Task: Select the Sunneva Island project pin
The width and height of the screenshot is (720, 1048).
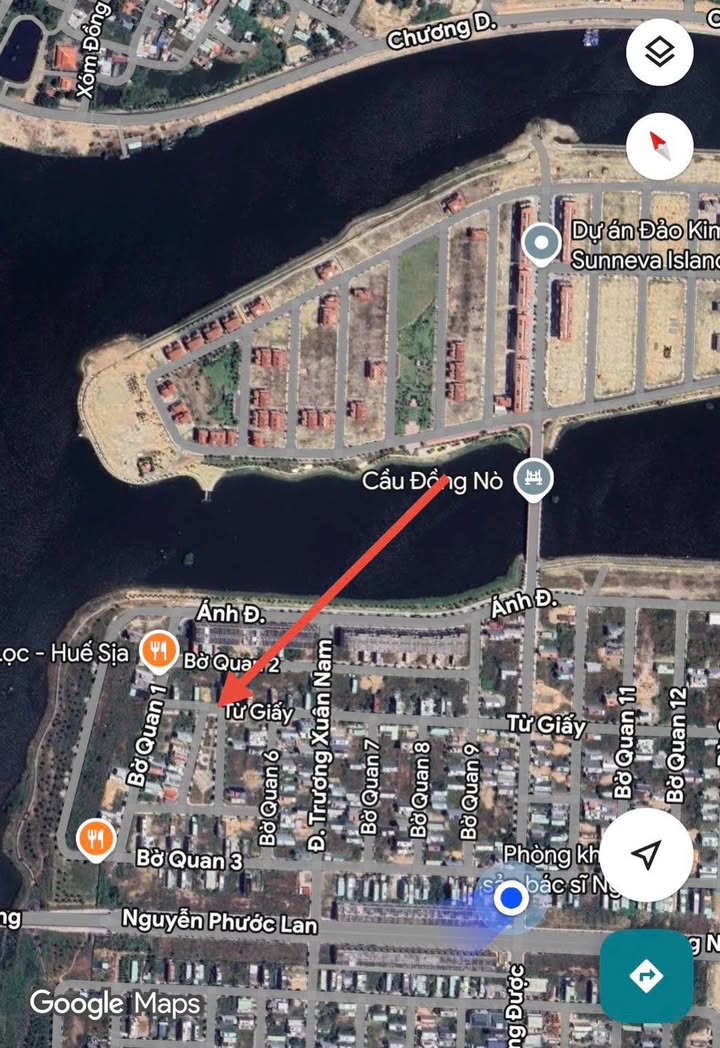Action: (541, 243)
